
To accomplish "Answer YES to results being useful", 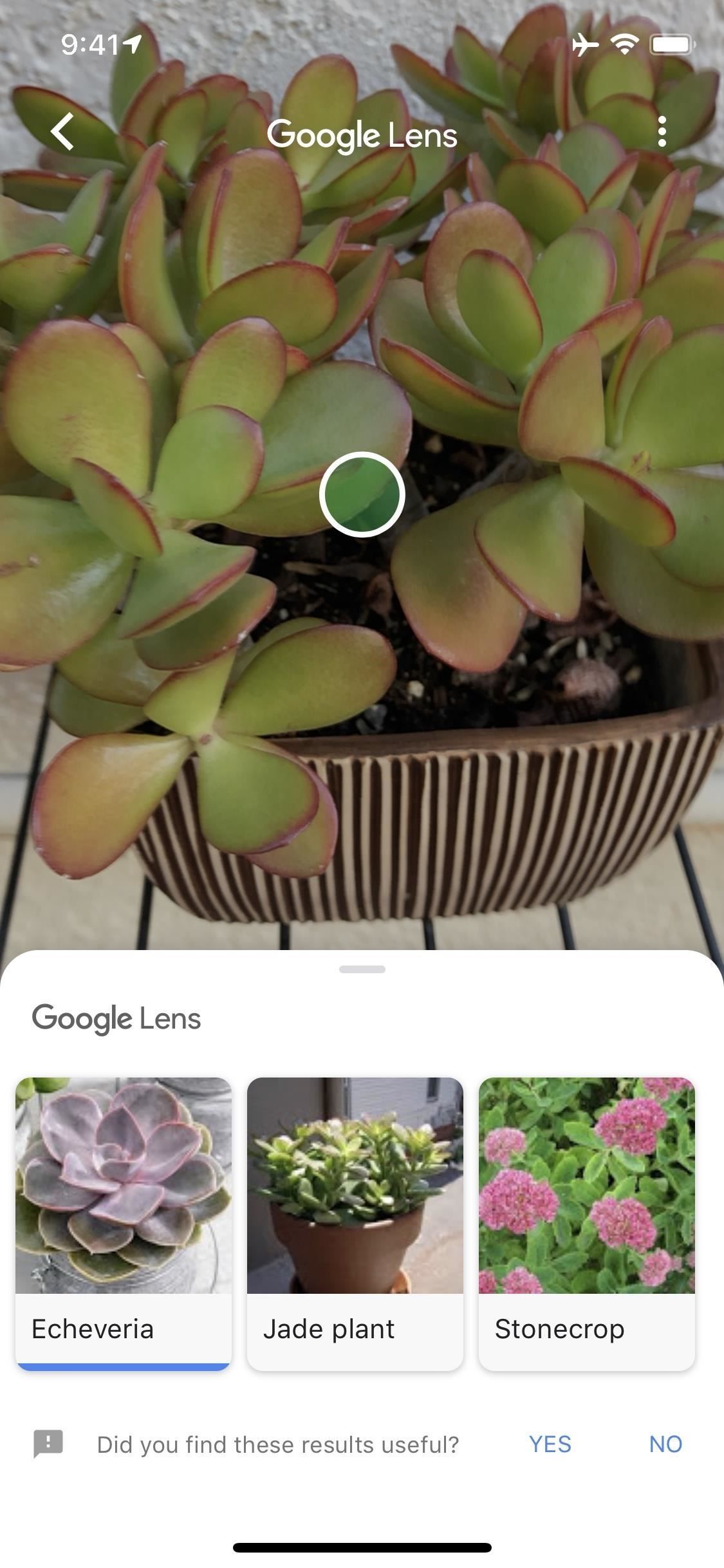I will [550, 1444].
